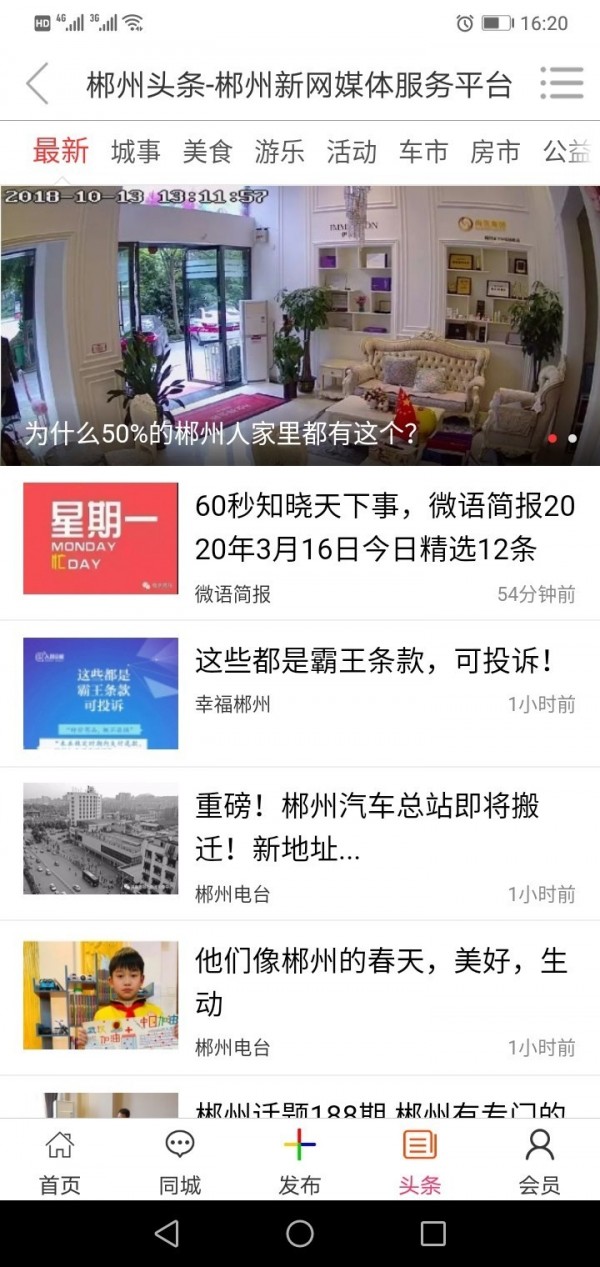Switch to the 活动 tab
This screenshot has height=1267, width=600.
[351, 152]
